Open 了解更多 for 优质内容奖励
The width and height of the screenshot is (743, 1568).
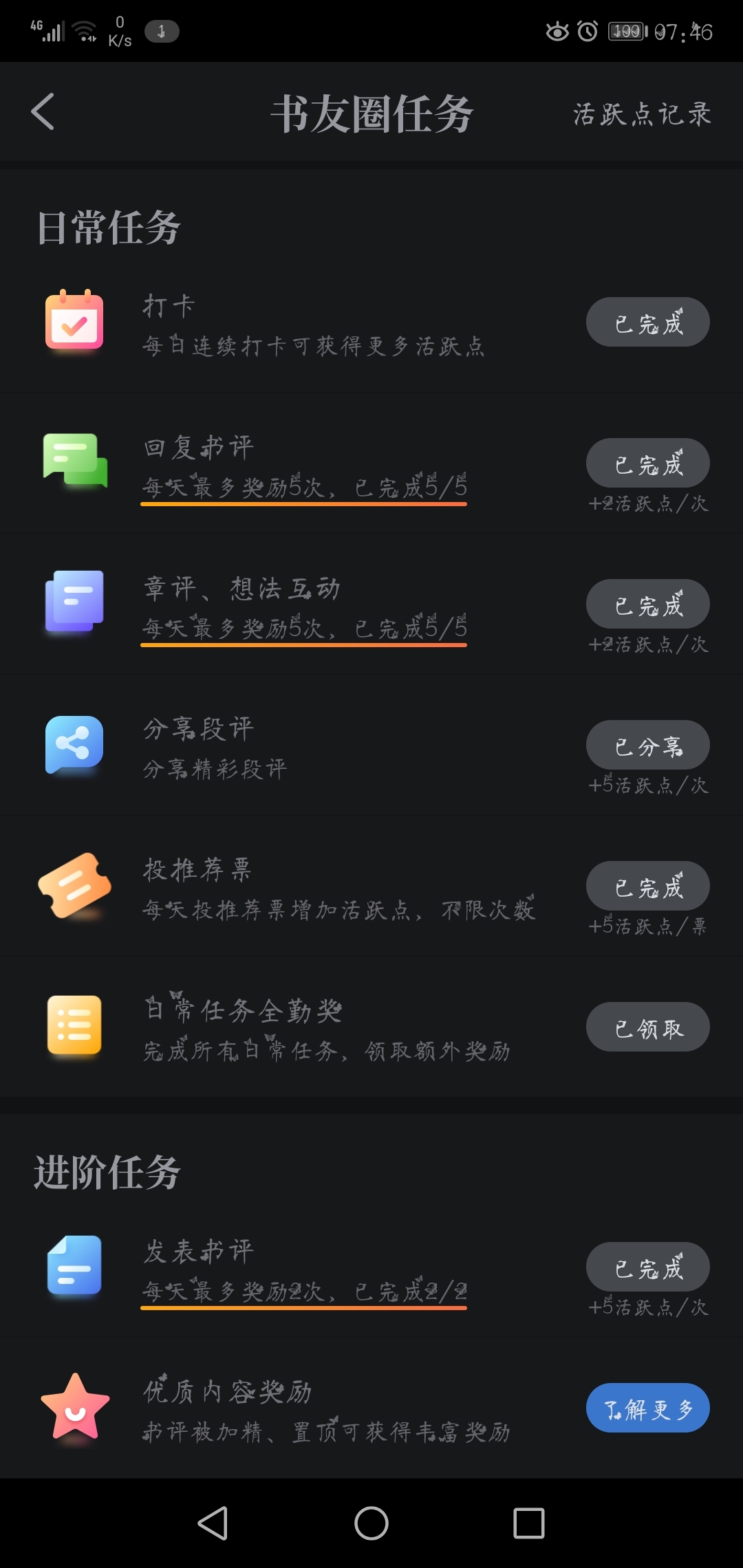click(647, 1408)
